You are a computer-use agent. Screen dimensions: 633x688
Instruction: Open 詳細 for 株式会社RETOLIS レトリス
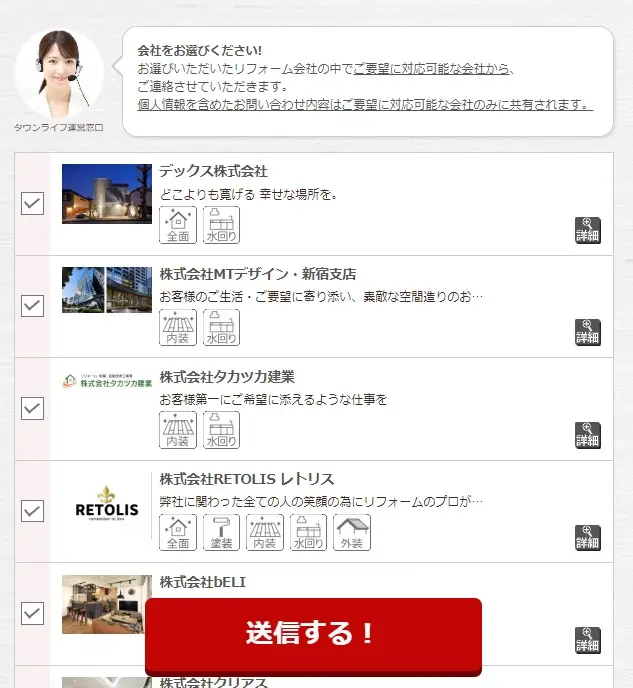587,537
